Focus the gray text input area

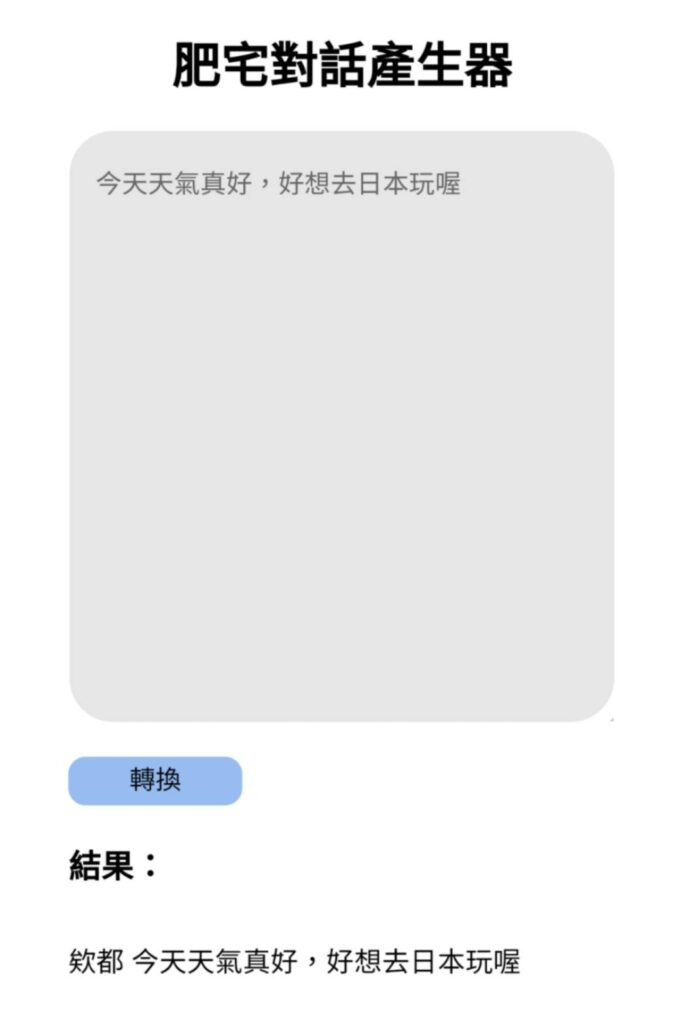pos(341,425)
